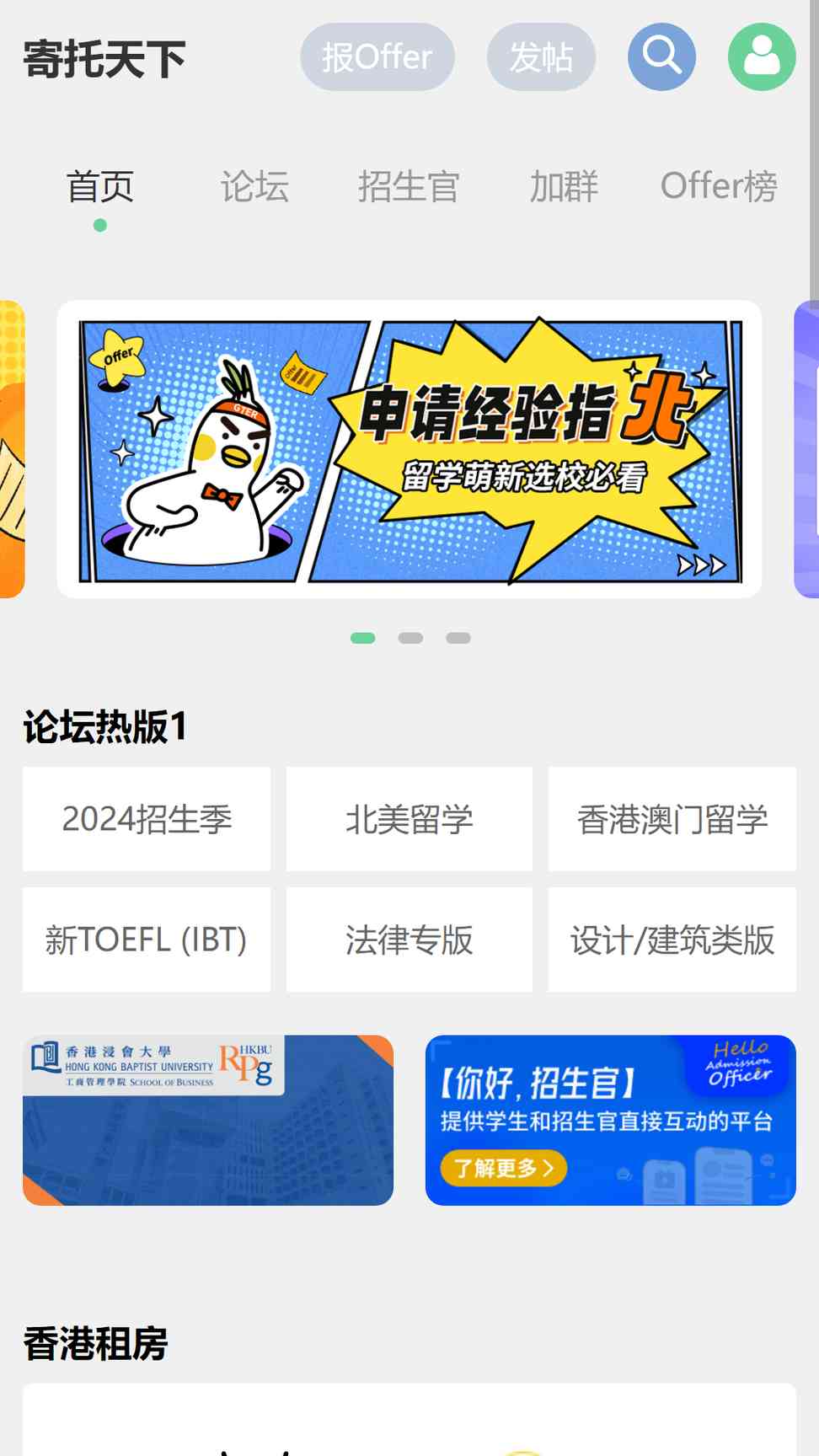Open the 北美留学 forum board

click(x=409, y=819)
